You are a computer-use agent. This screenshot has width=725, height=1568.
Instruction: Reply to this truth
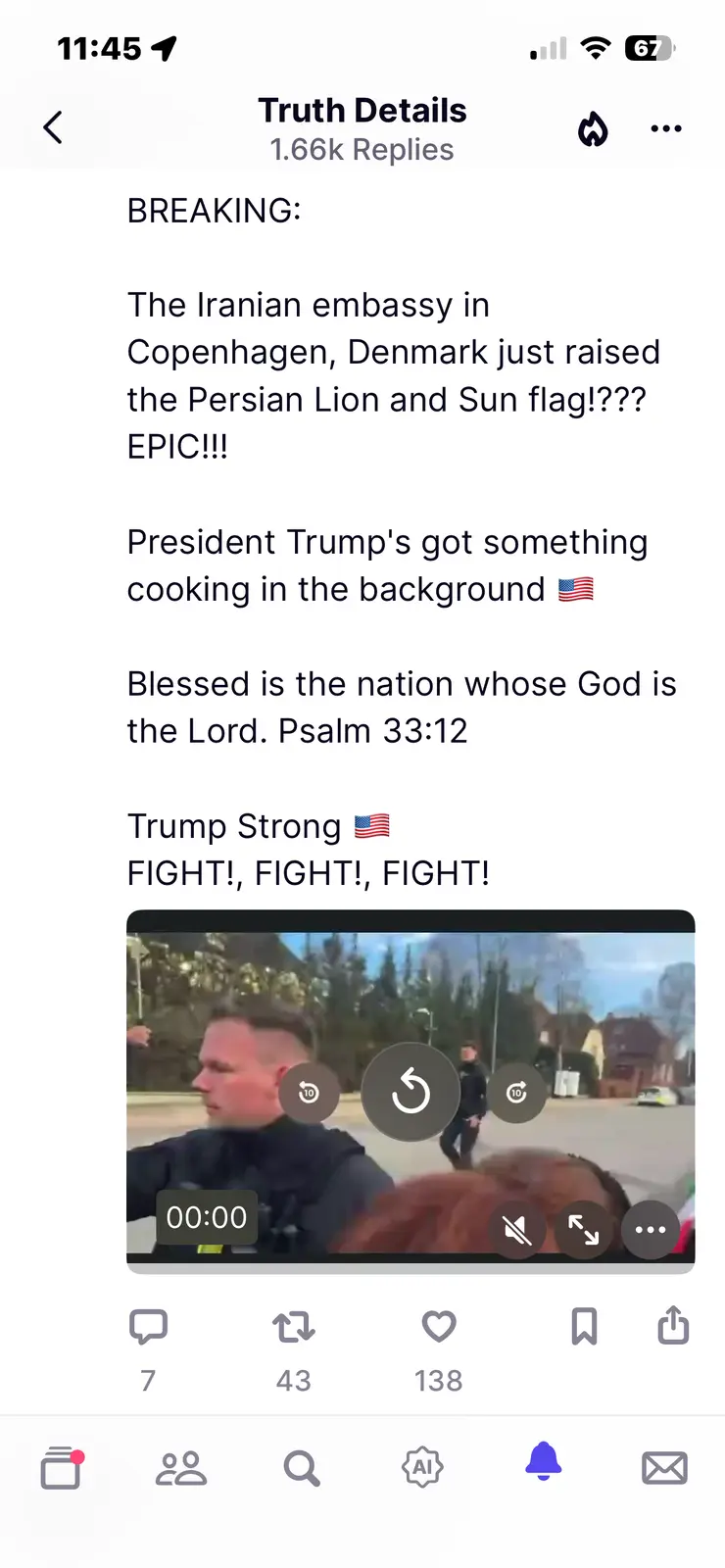[x=149, y=1327]
